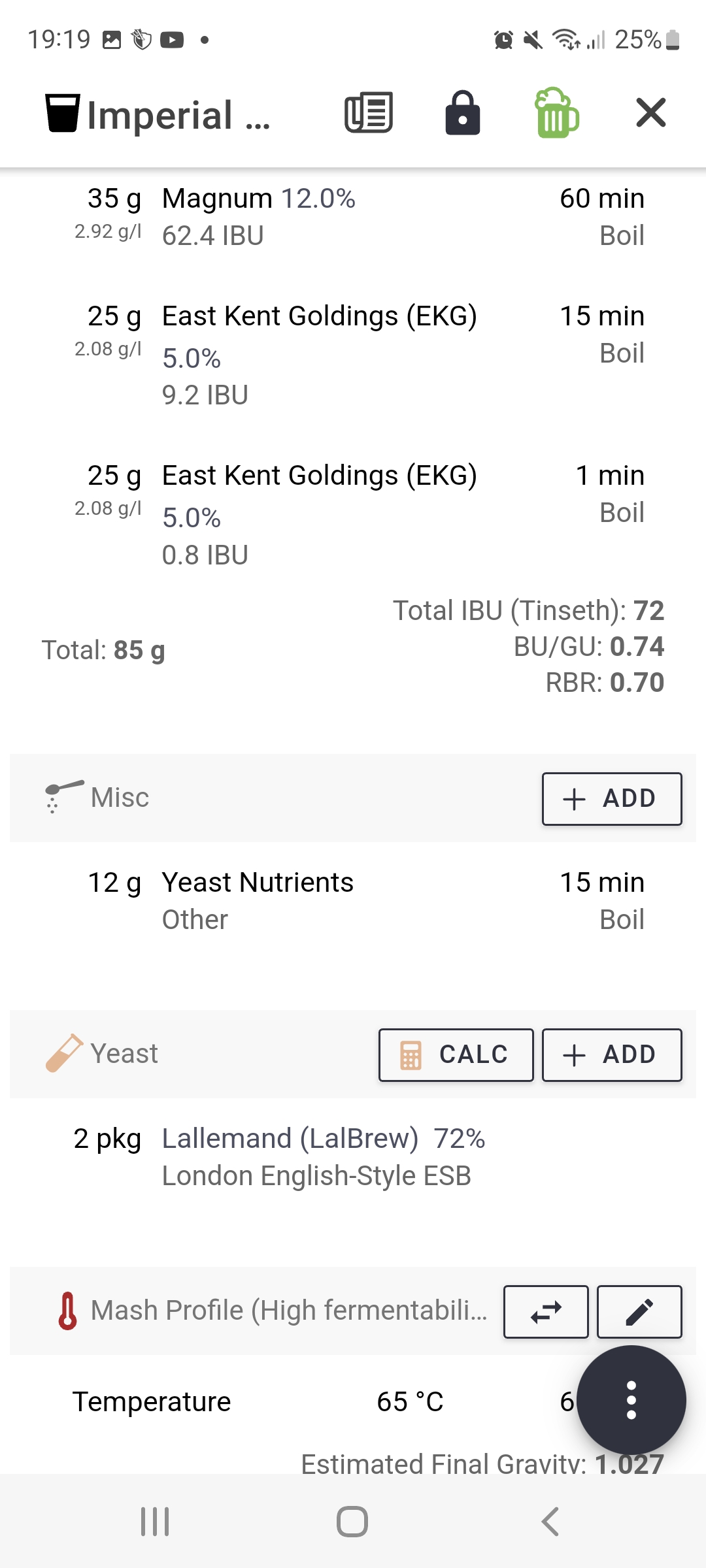Open the floating more-options button
The image size is (706, 1568).
point(631,1400)
